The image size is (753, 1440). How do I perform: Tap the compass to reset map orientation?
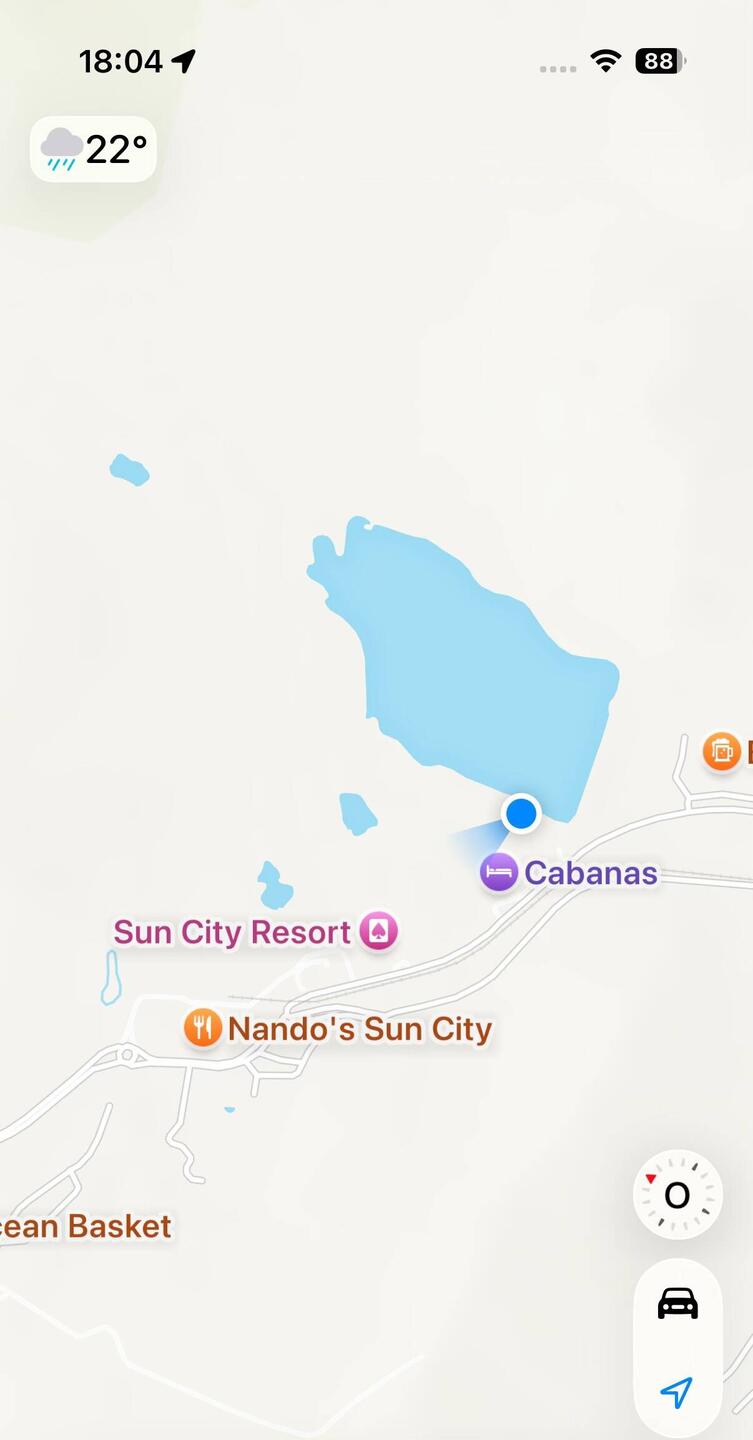tap(677, 1195)
